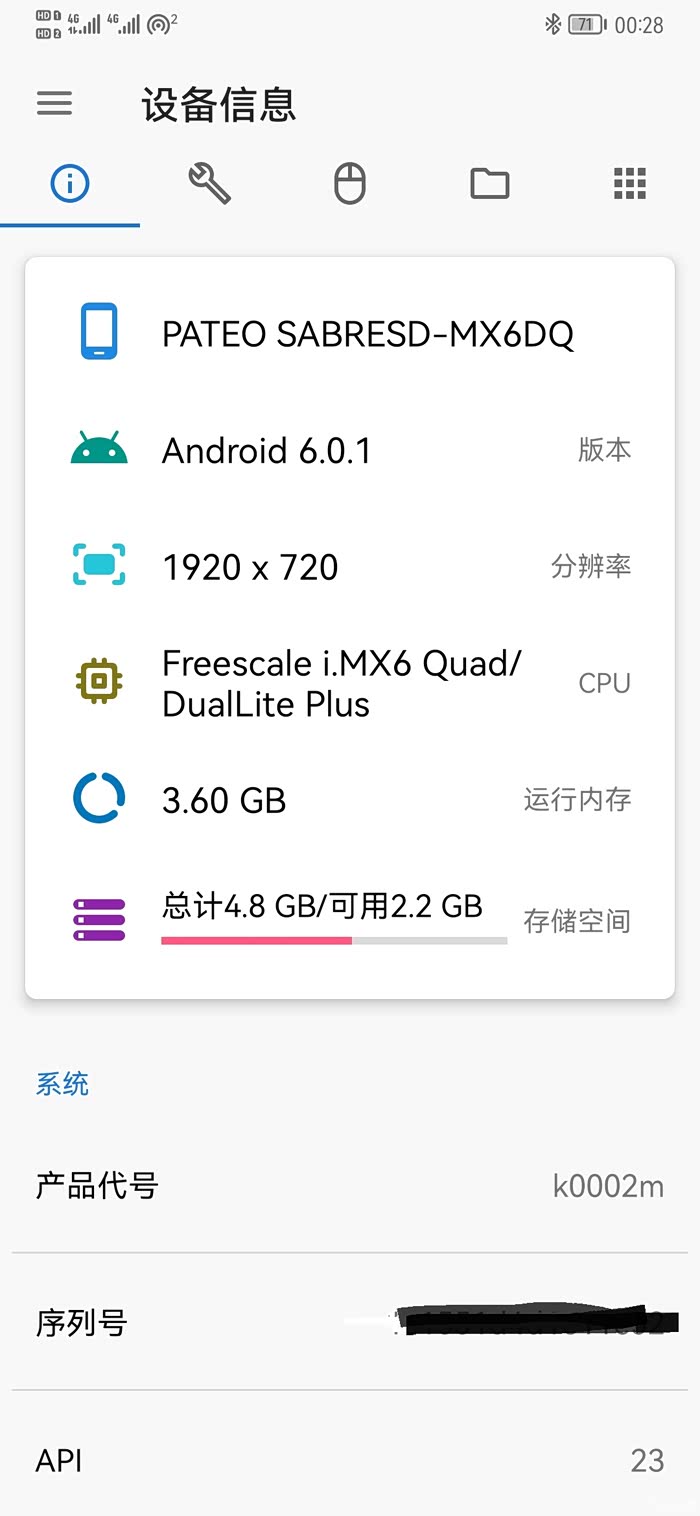700x1516 pixels.
Task: Switch to the apps grid tab
Action: coord(630,184)
